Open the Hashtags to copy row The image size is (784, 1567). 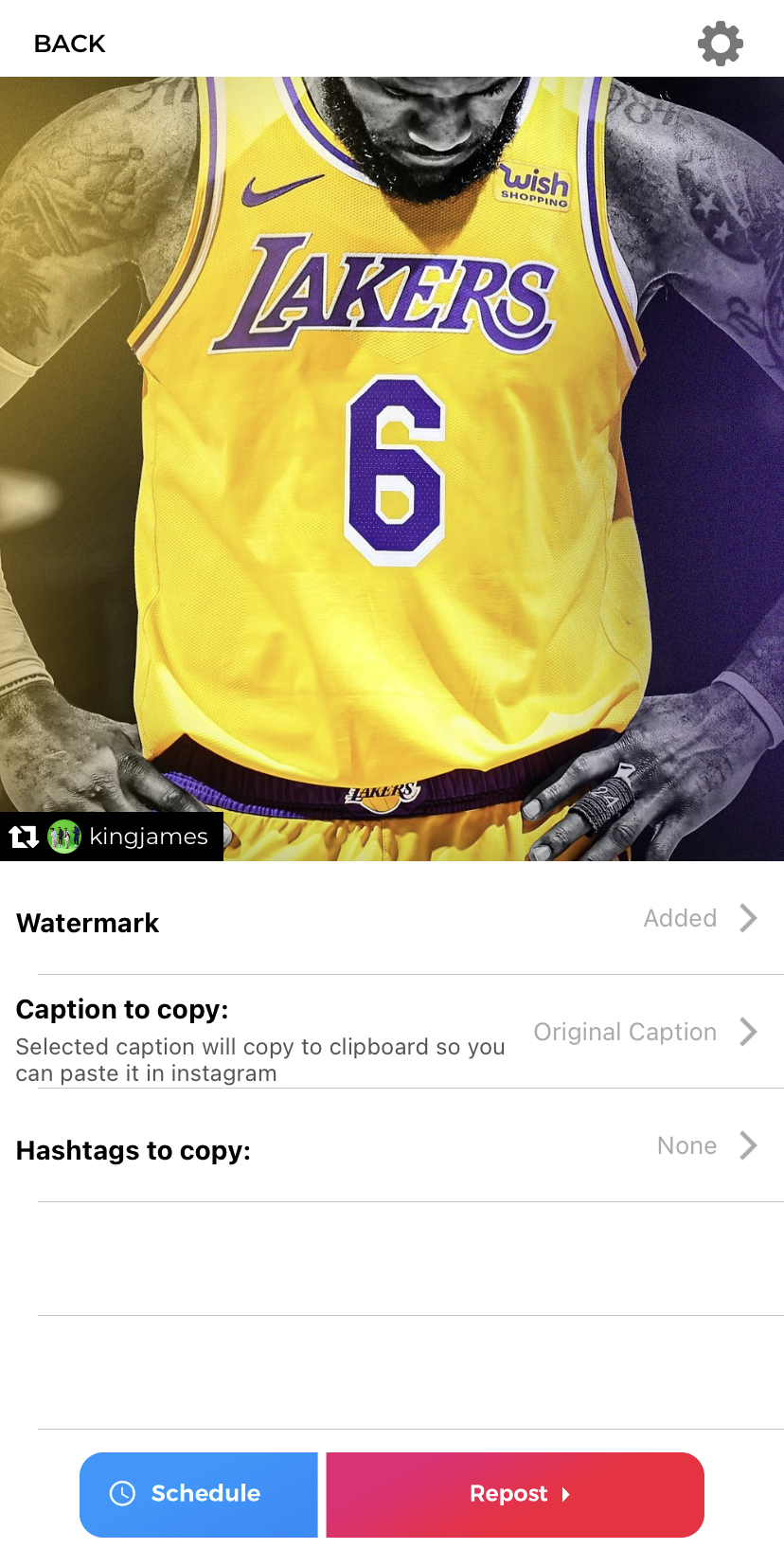(x=392, y=1147)
